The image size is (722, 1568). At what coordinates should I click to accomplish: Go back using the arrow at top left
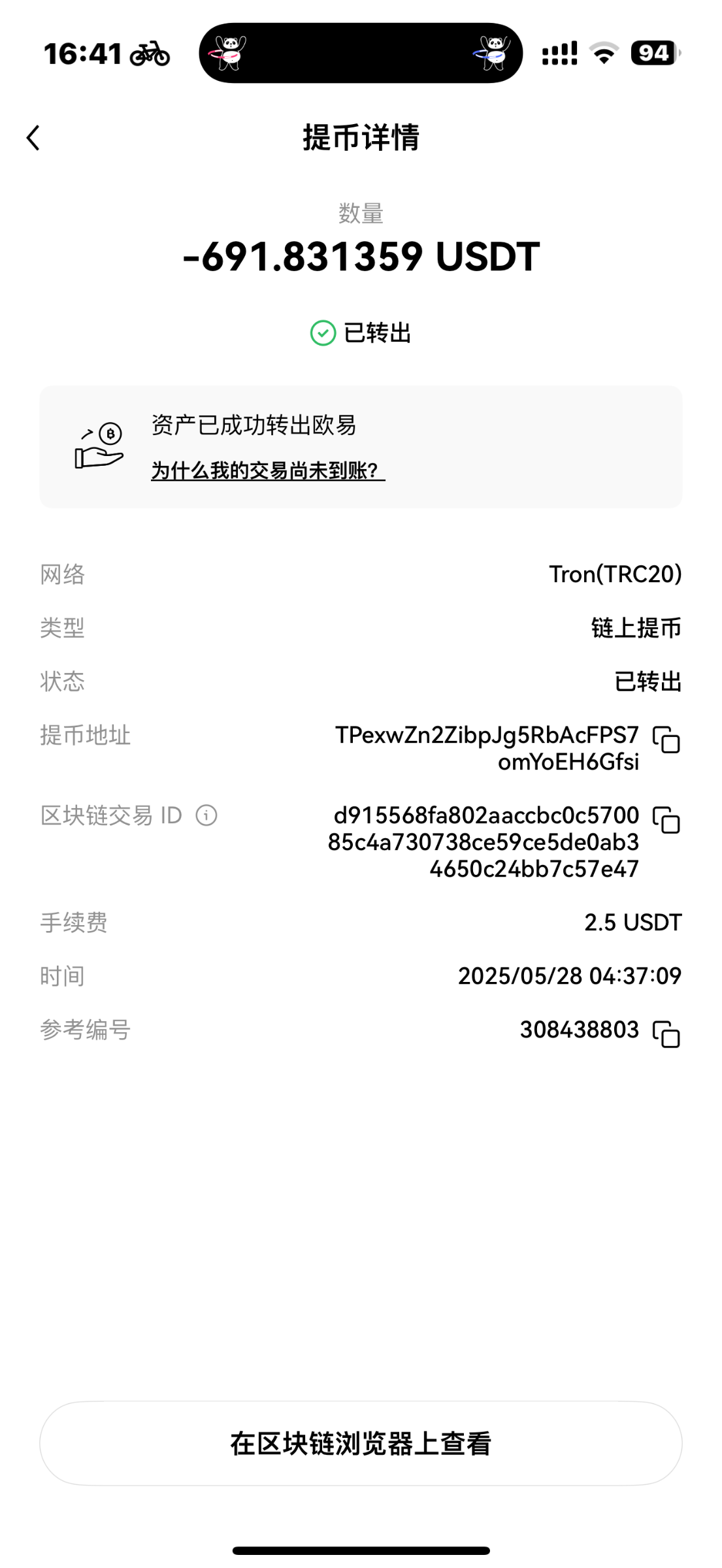coord(33,138)
